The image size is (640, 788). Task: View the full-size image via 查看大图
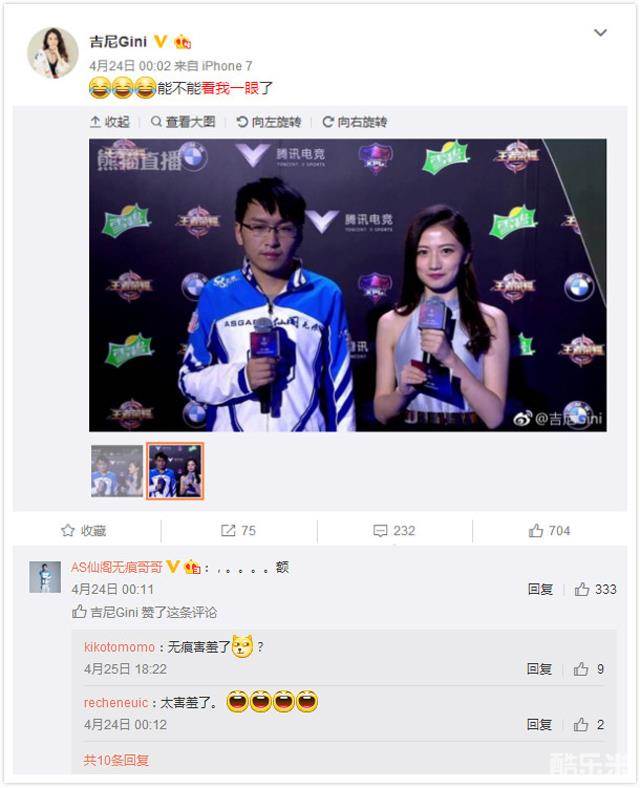183,122
